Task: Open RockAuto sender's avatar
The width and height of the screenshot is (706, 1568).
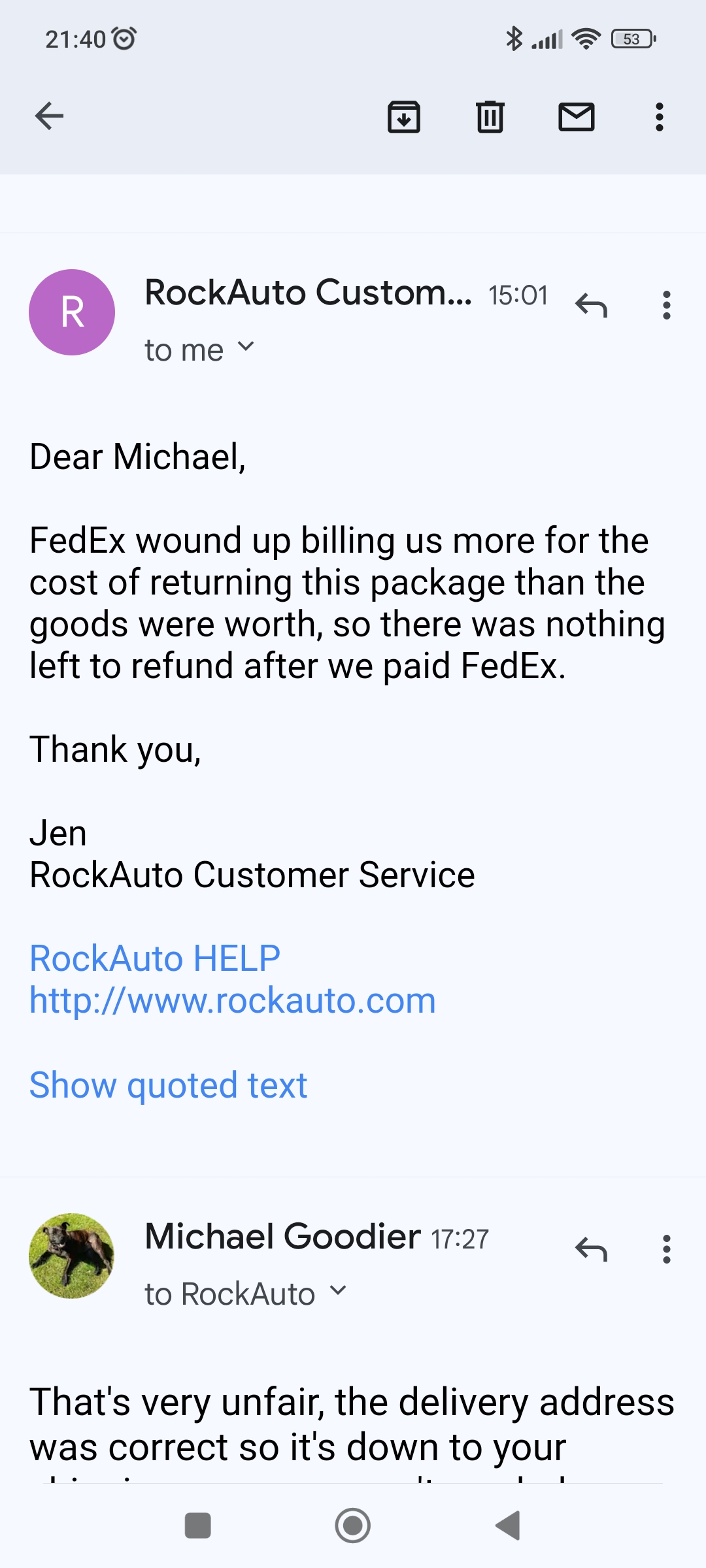Action: (72, 312)
